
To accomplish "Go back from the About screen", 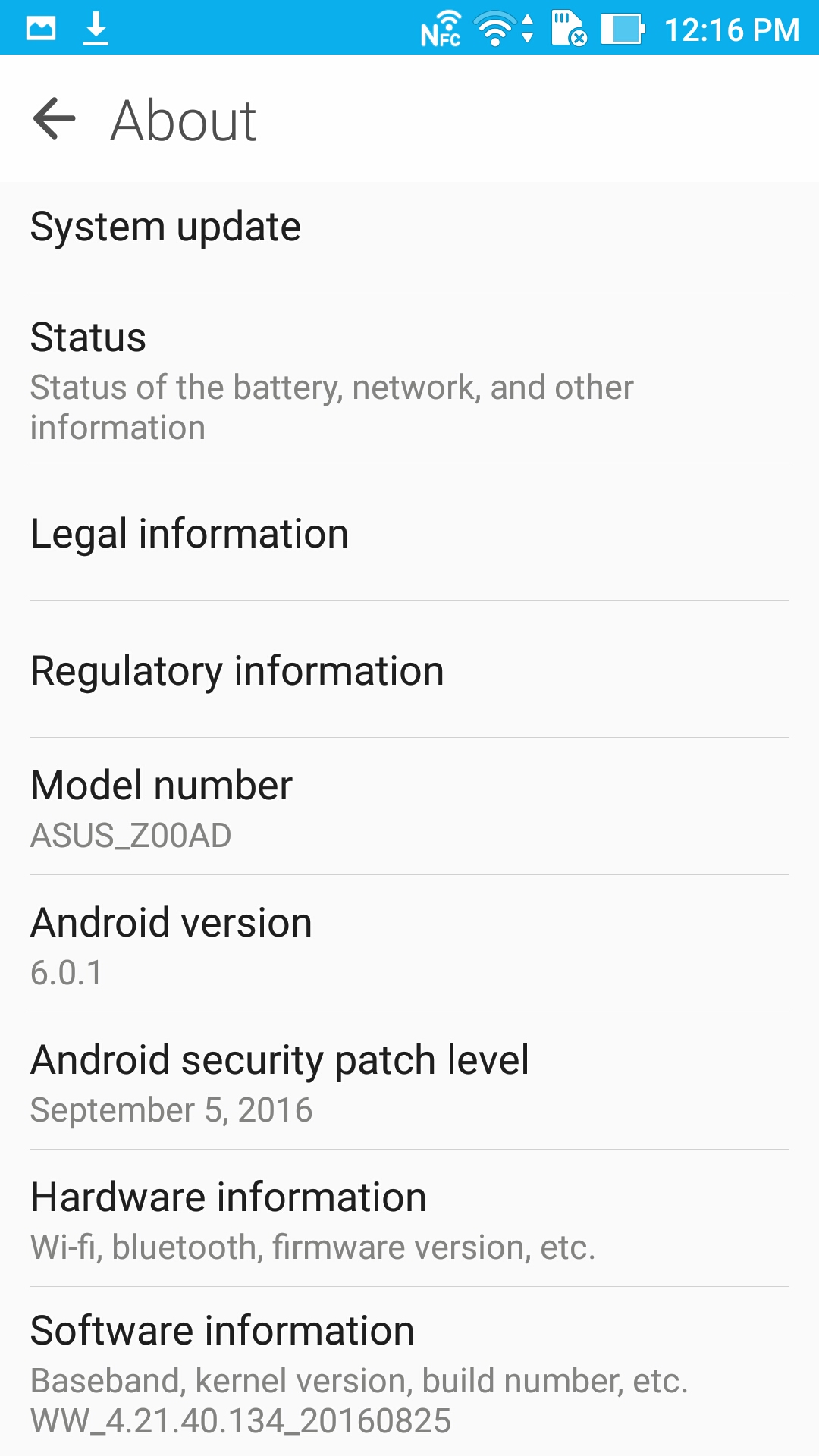I will (55, 119).
